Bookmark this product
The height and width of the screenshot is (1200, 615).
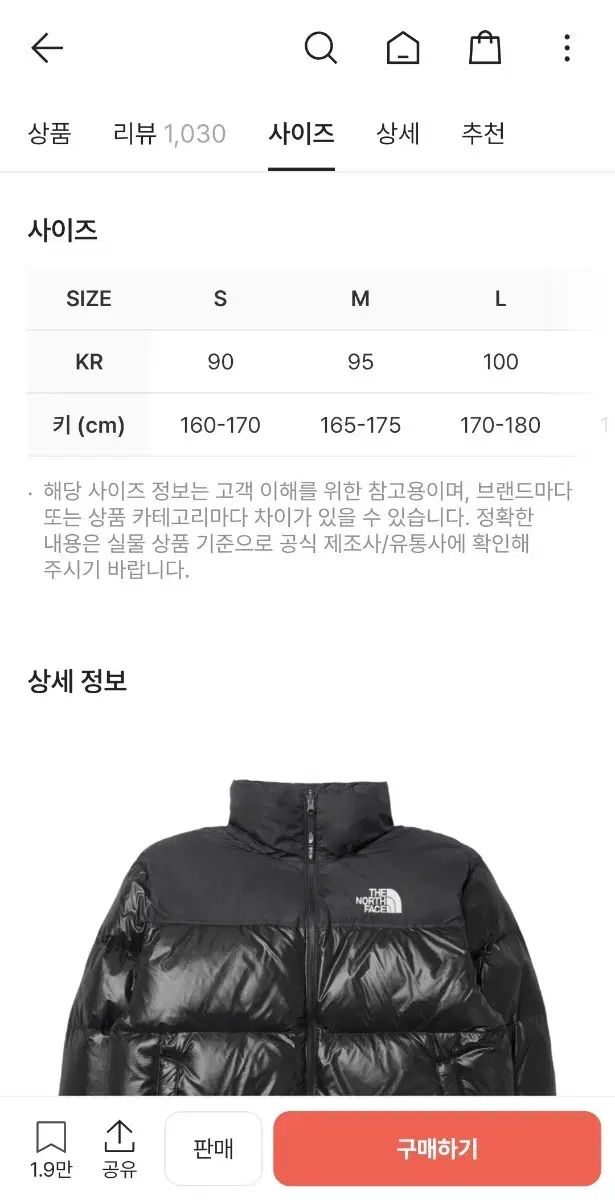[50, 1148]
